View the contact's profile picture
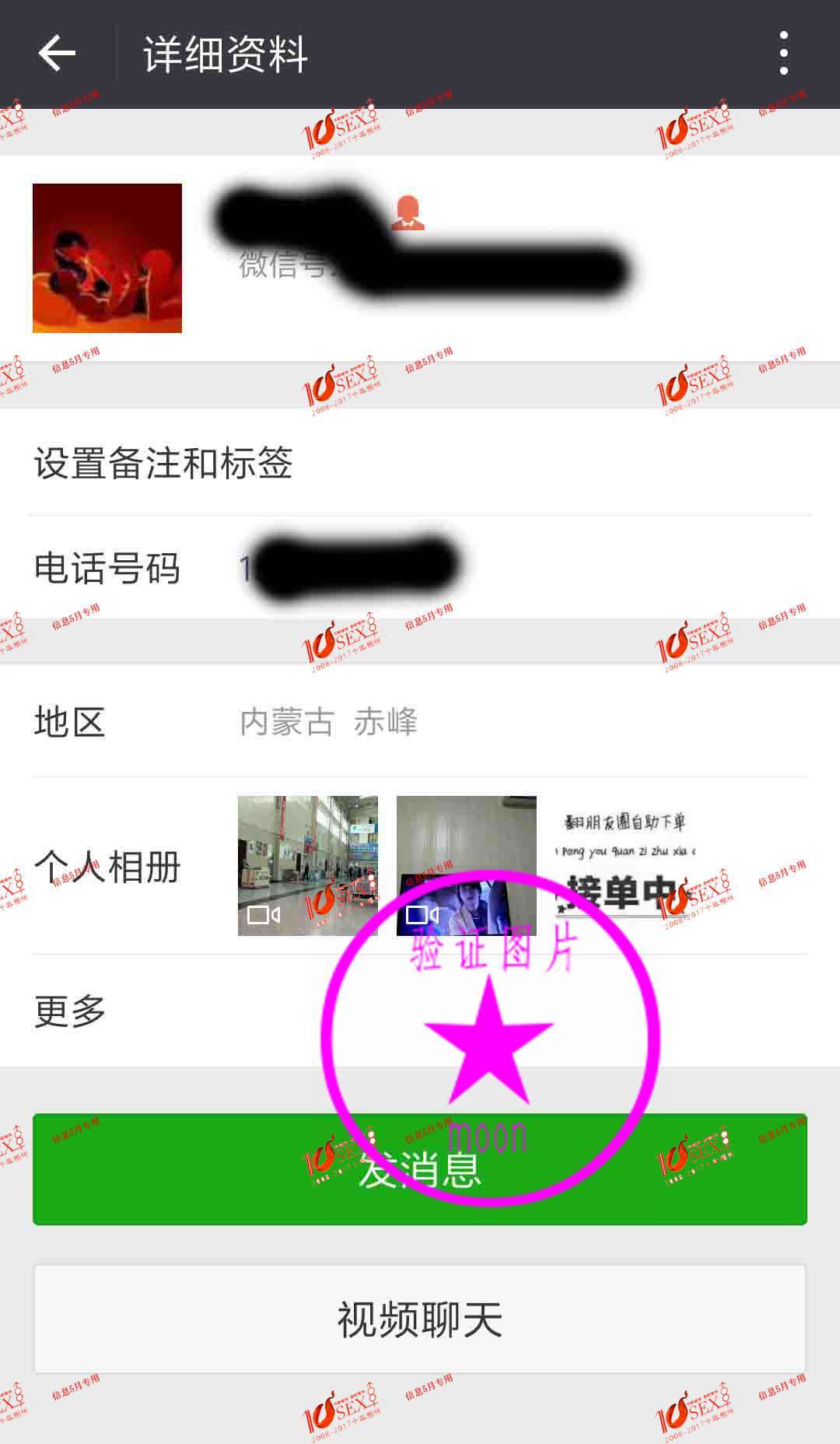840x1444 pixels. (x=107, y=258)
